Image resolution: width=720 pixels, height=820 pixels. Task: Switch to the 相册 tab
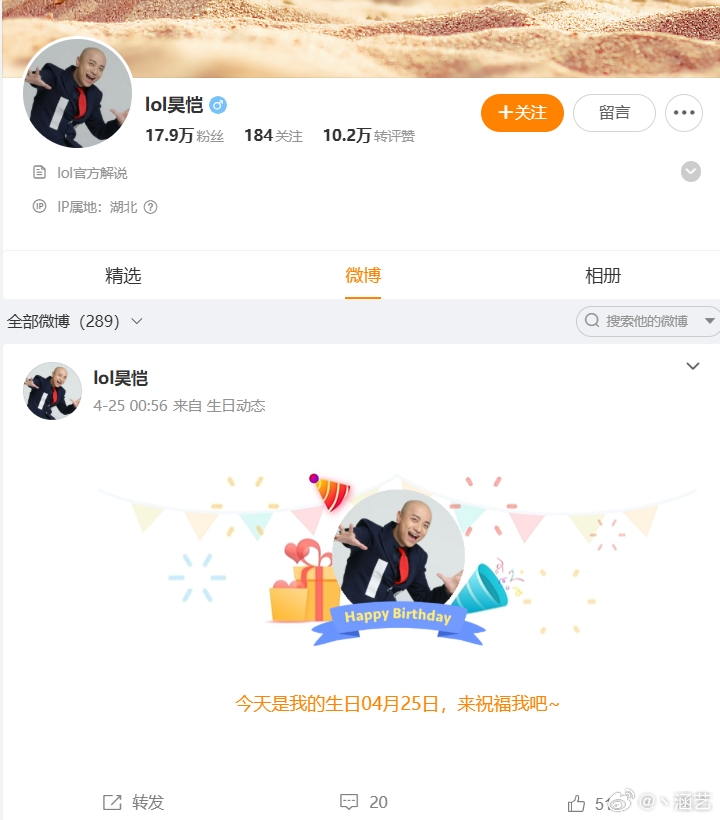click(x=602, y=276)
